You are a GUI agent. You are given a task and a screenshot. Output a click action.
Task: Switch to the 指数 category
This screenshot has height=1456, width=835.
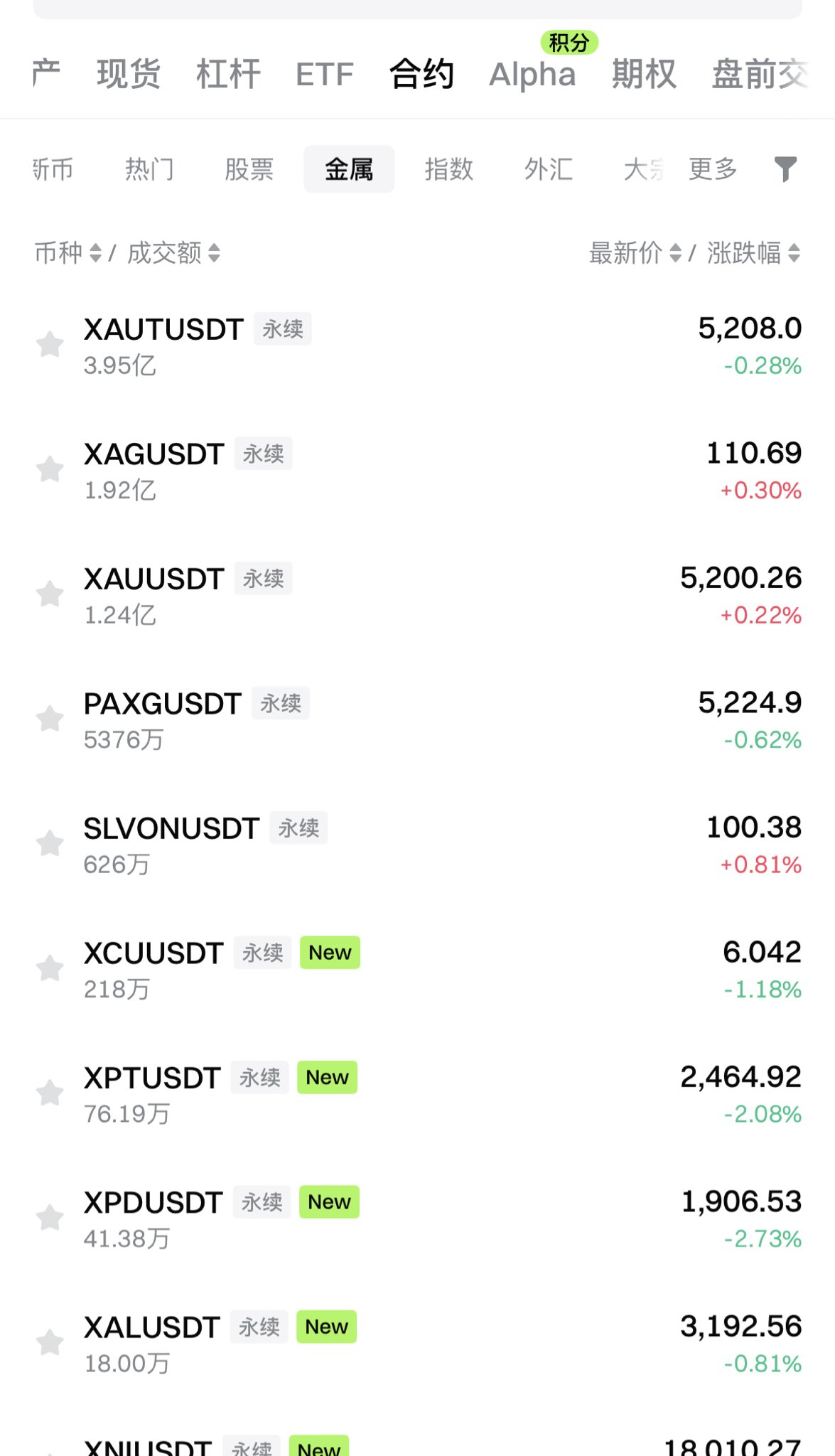point(448,169)
